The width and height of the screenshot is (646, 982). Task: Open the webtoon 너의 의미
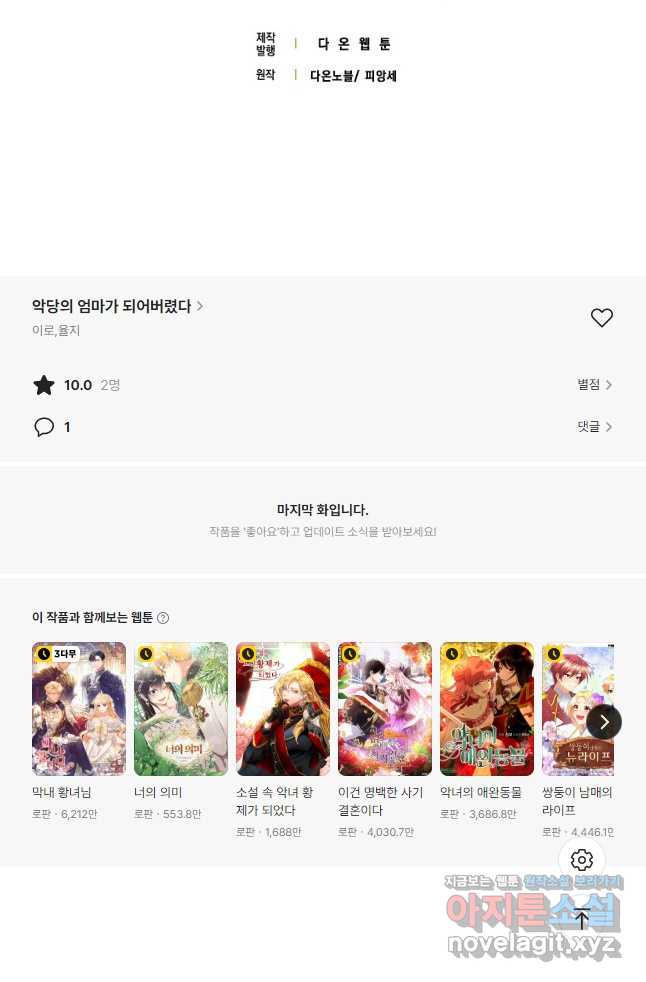(181, 709)
